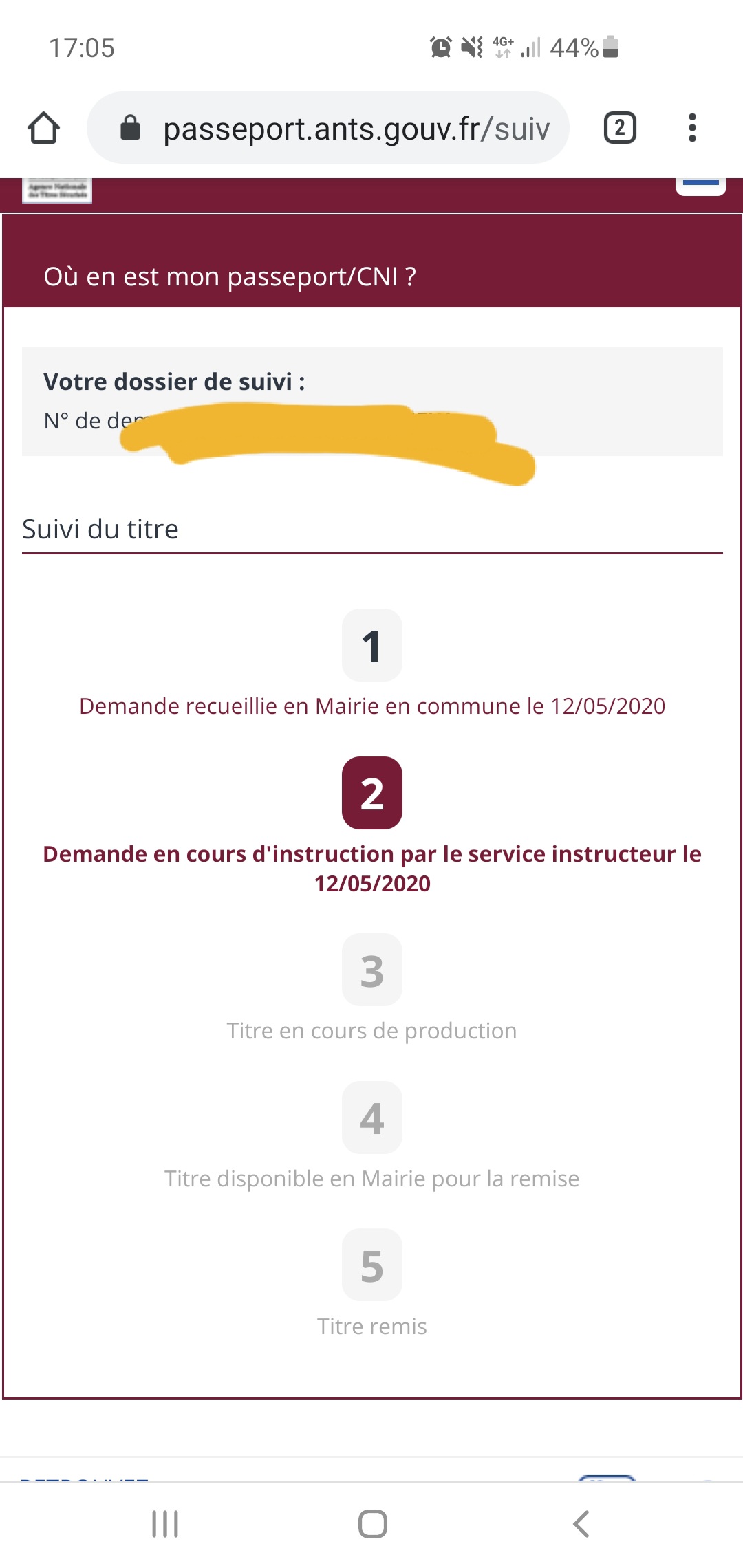
Task: Open the browser overflow menu
Action: (692, 128)
